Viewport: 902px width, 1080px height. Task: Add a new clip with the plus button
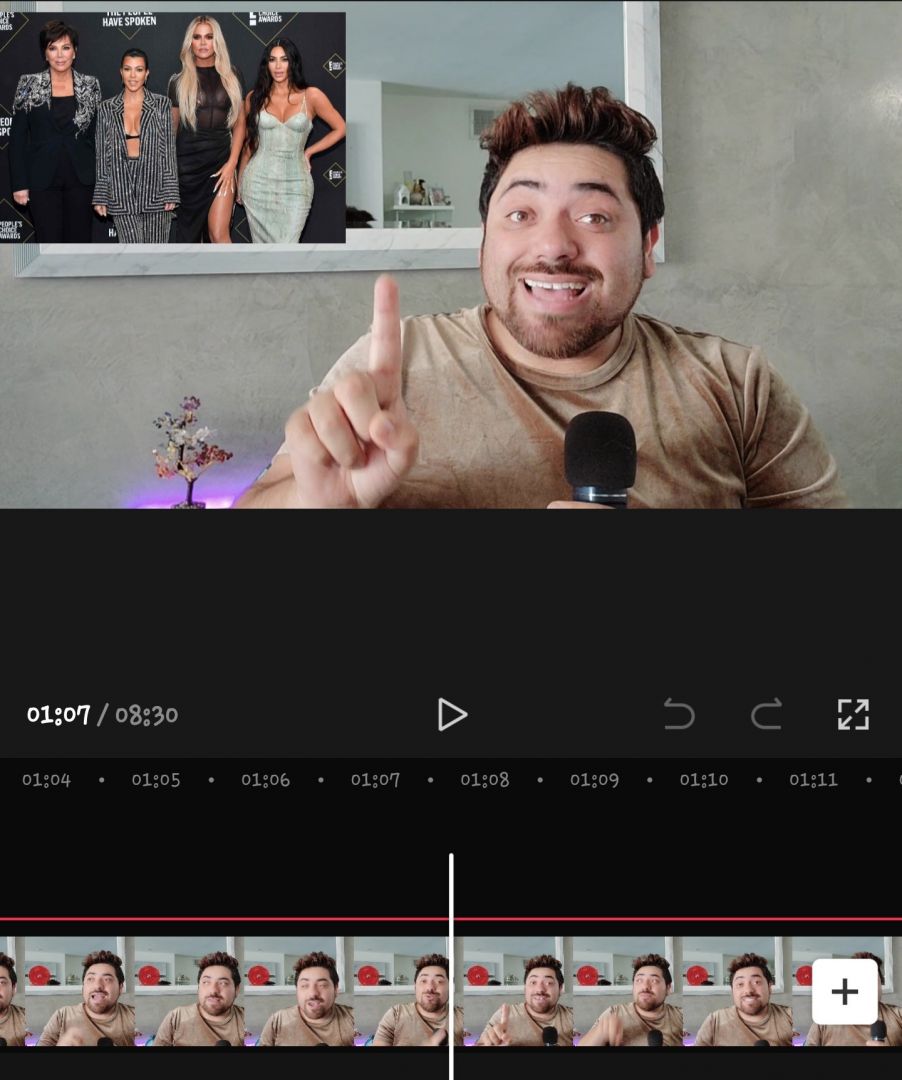pos(844,991)
